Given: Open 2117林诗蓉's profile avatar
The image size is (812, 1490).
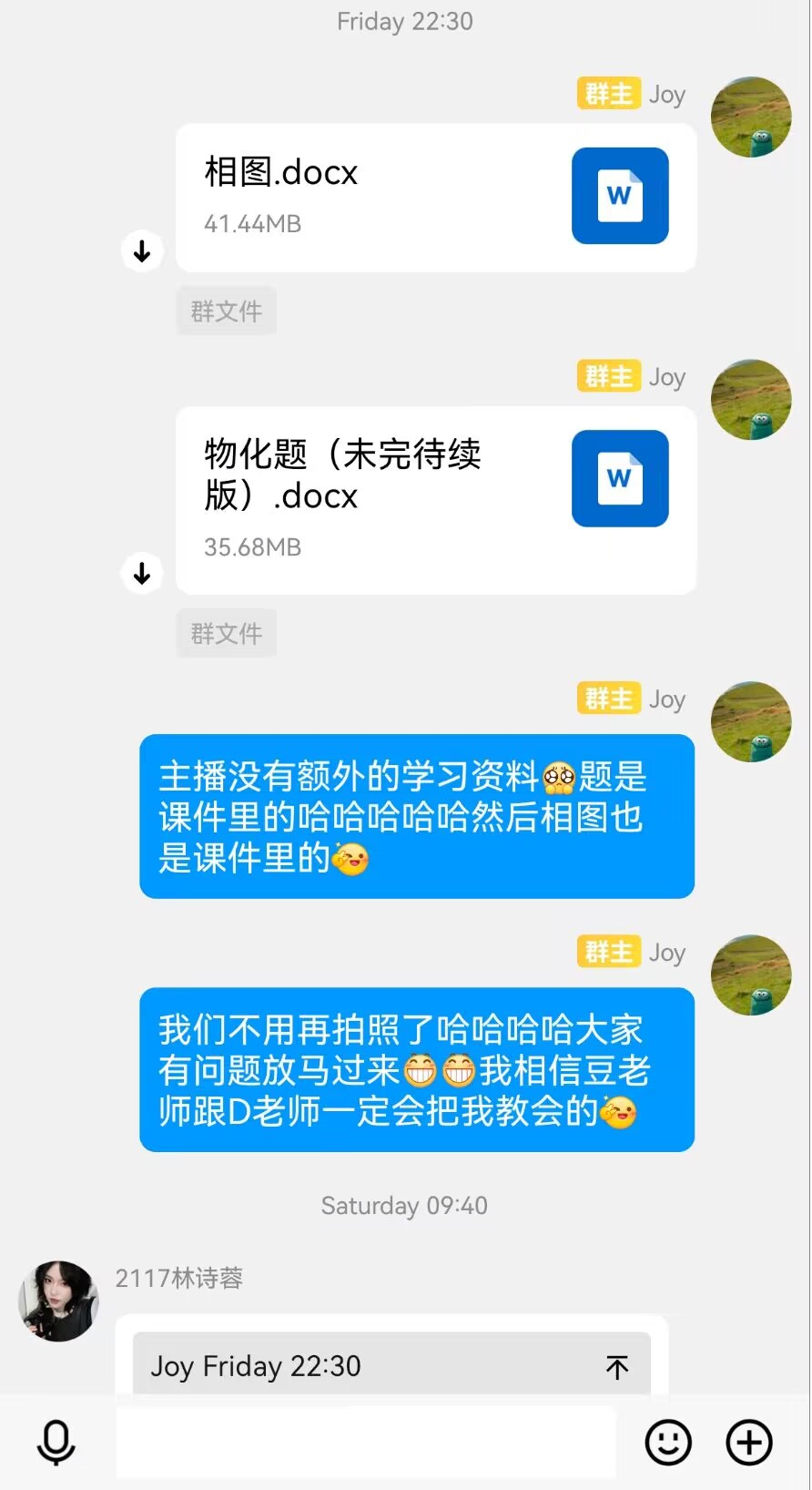Looking at the screenshot, I should click(x=58, y=1301).
